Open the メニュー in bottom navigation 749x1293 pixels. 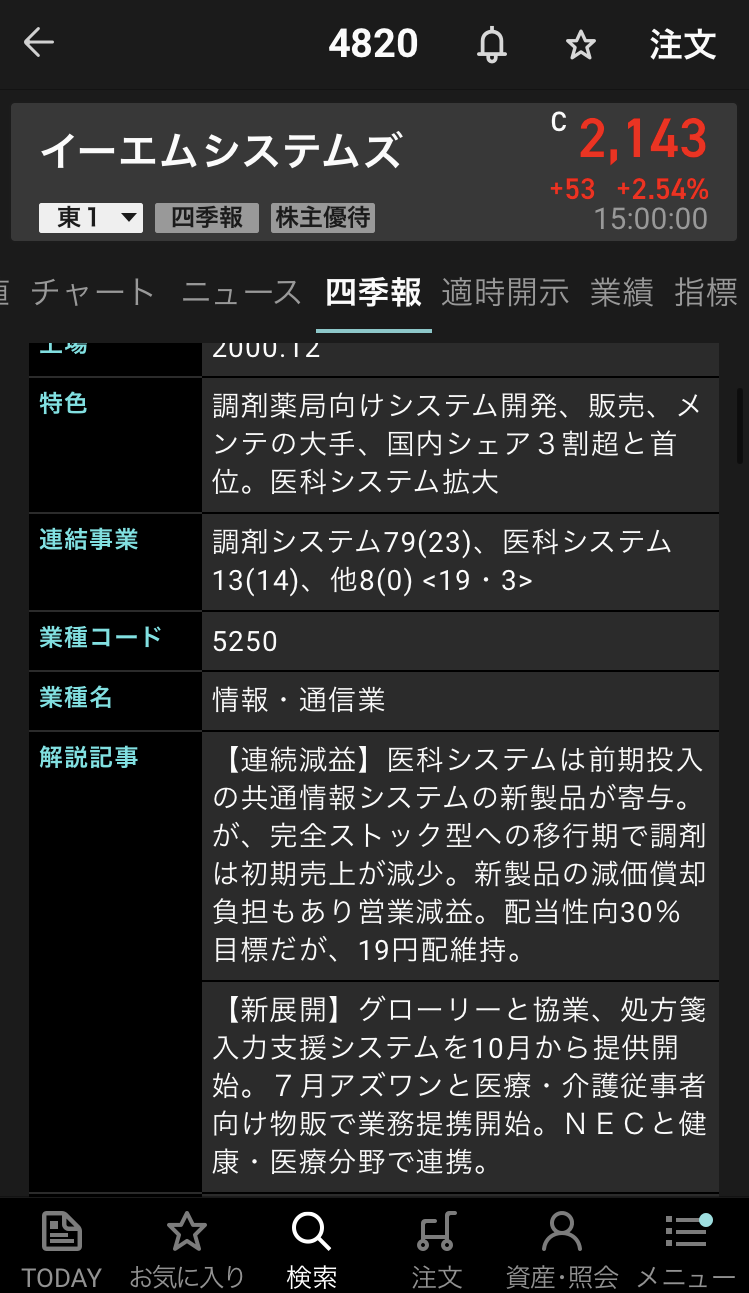pos(686,1247)
